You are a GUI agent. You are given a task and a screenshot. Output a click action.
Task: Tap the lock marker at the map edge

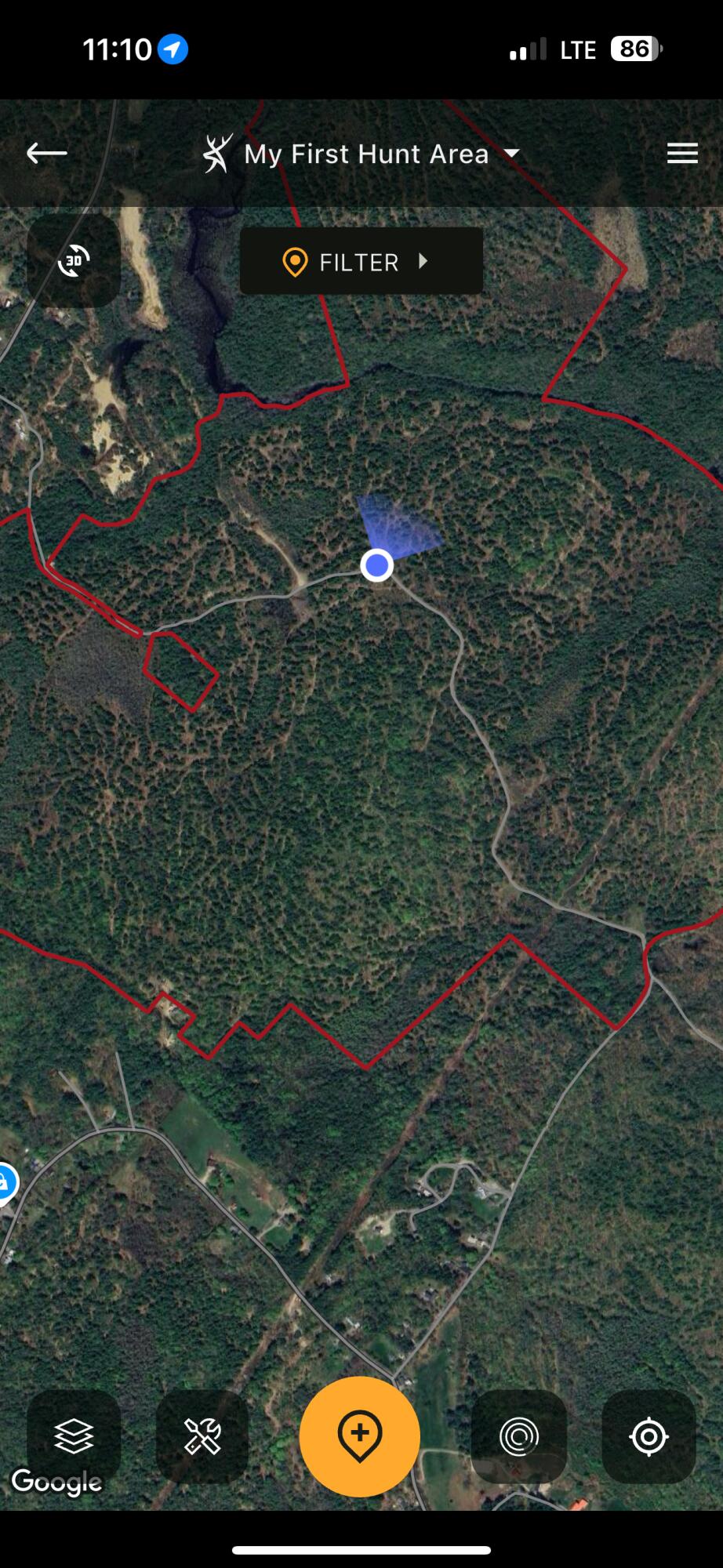[x=5, y=1182]
